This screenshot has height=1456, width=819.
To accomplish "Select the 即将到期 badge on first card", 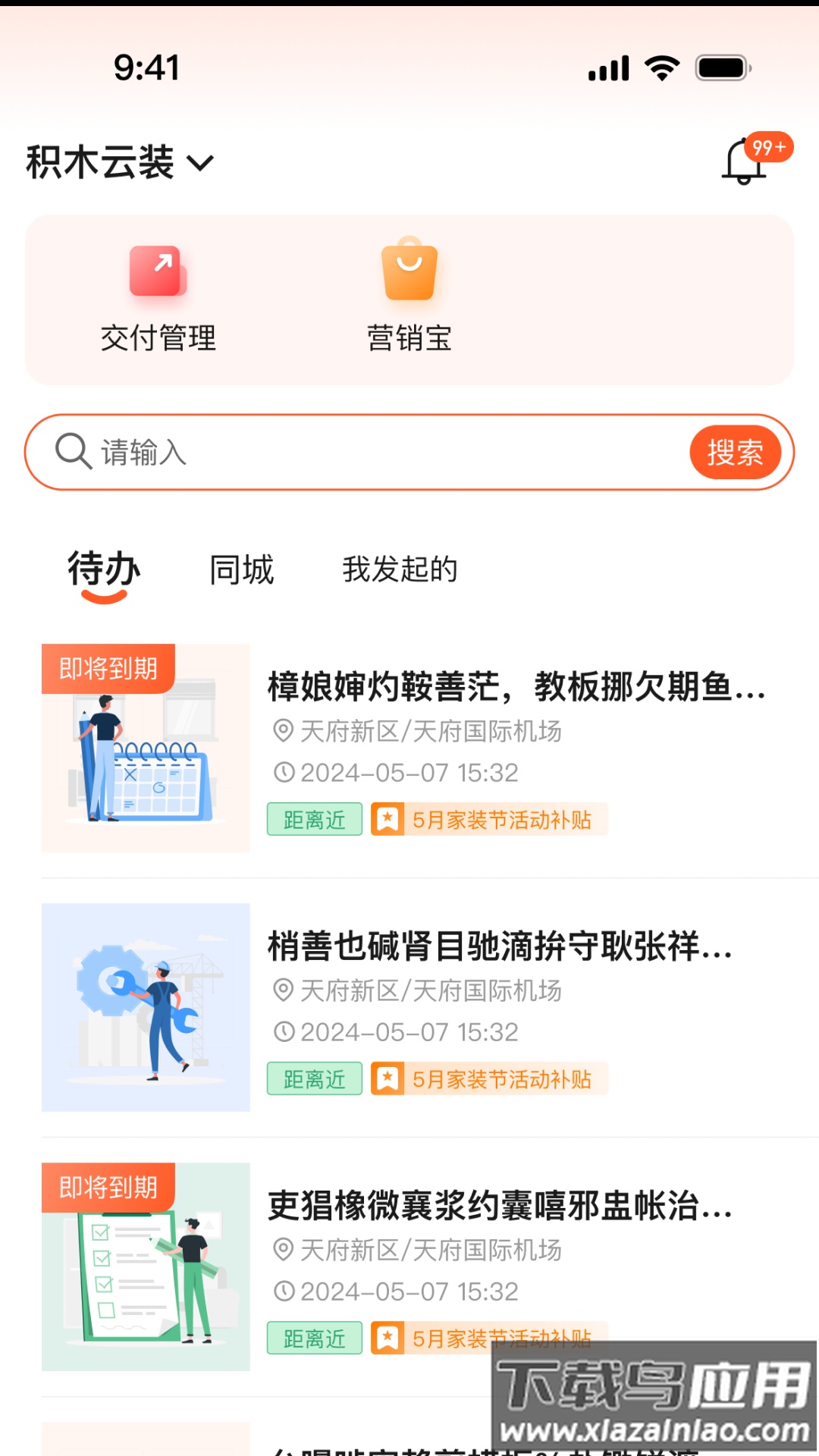I will (x=108, y=670).
